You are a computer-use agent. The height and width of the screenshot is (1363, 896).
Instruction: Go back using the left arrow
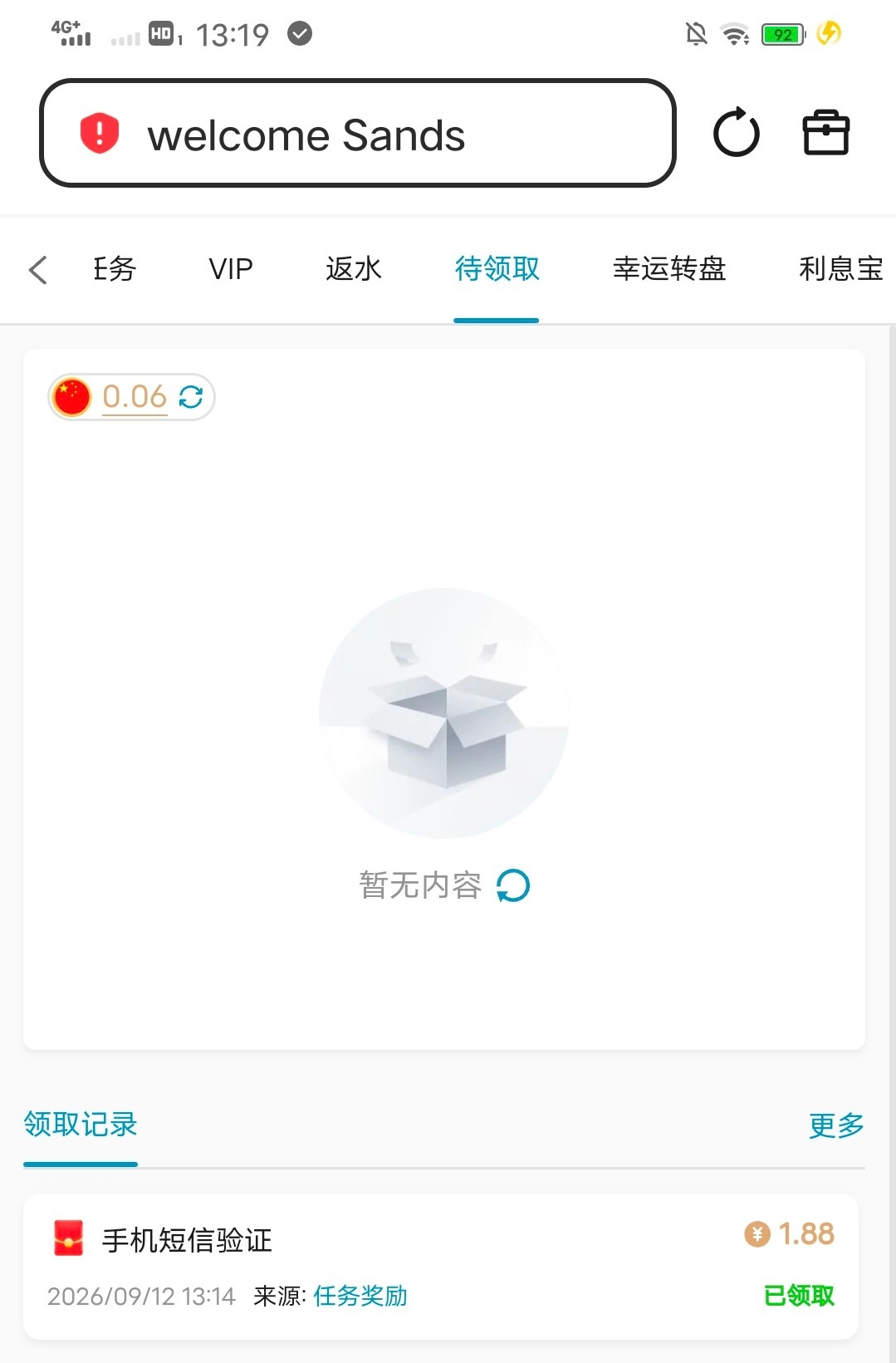tap(38, 269)
